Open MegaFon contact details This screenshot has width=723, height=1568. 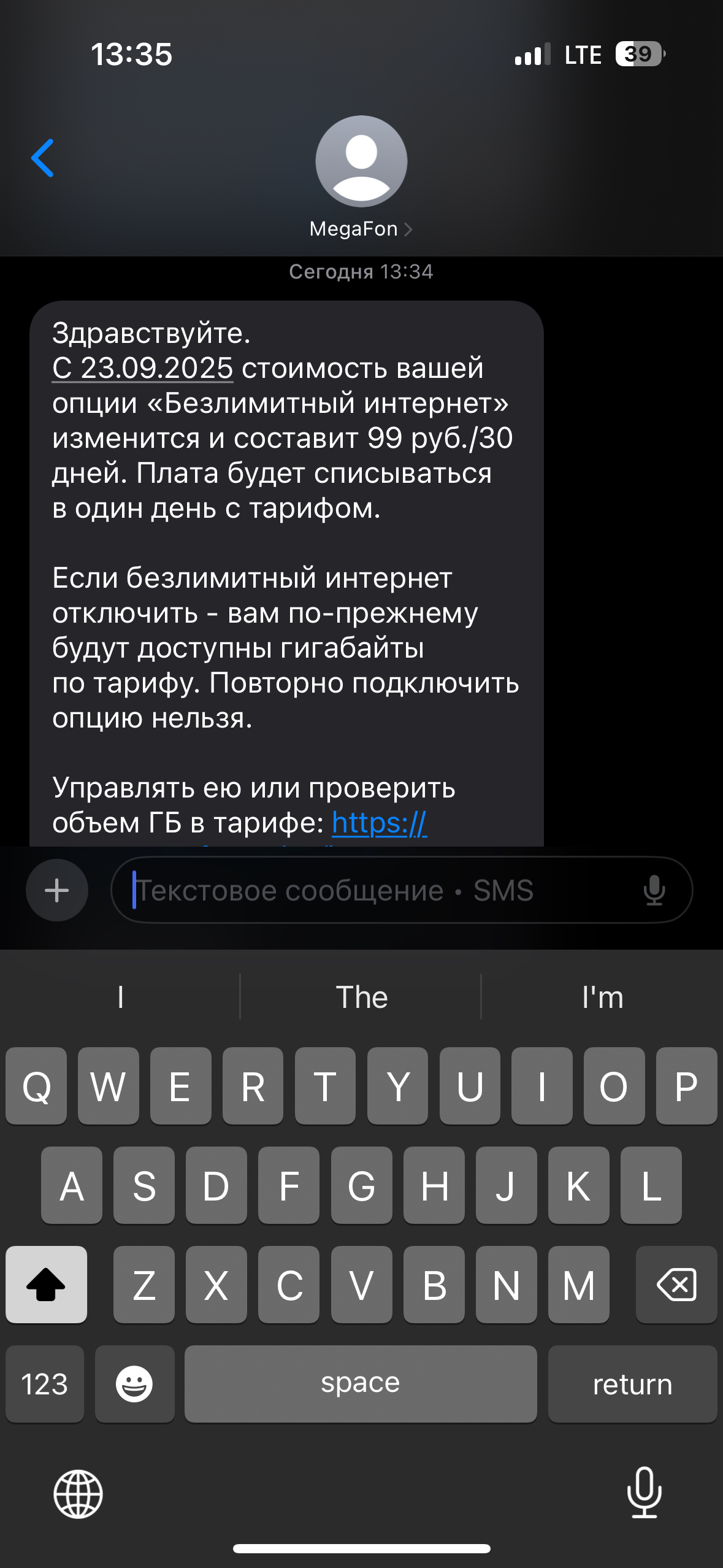pyautogui.click(x=361, y=229)
